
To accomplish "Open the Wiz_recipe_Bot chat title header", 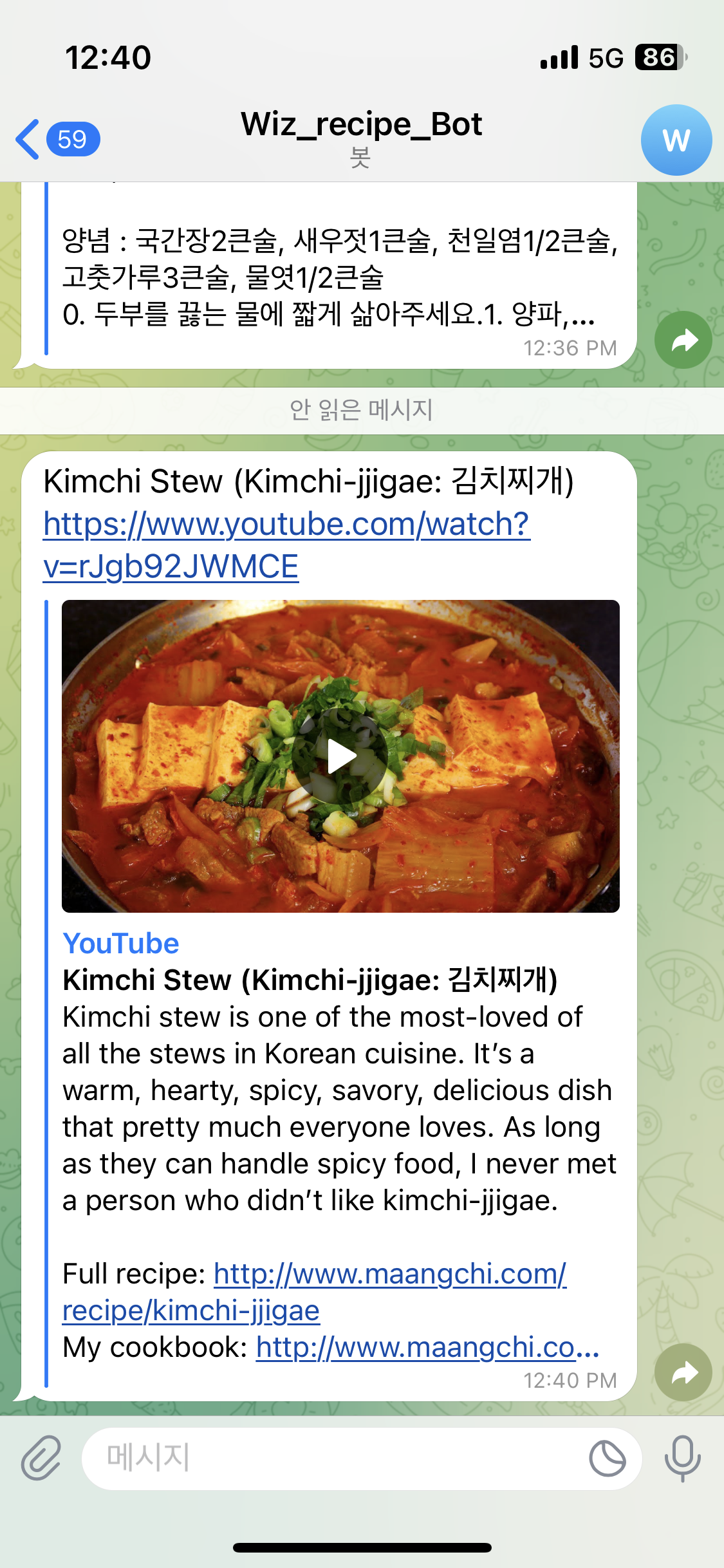I will (x=361, y=136).
